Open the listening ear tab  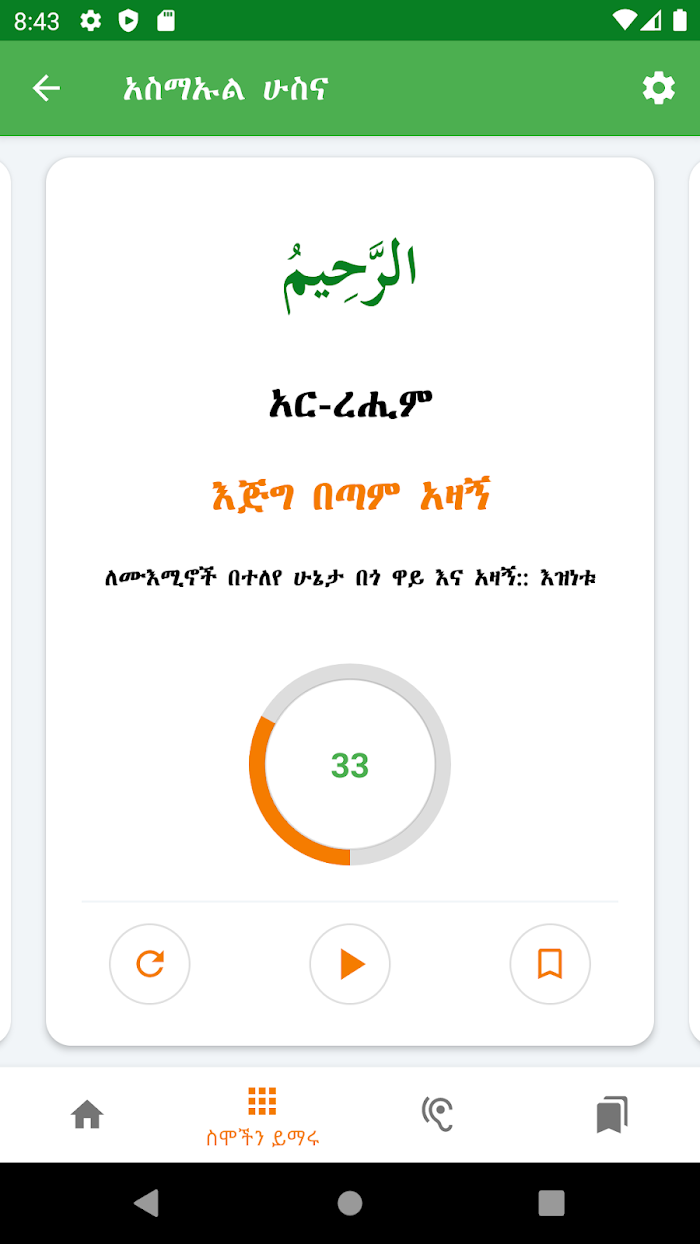click(x=437, y=1114)
